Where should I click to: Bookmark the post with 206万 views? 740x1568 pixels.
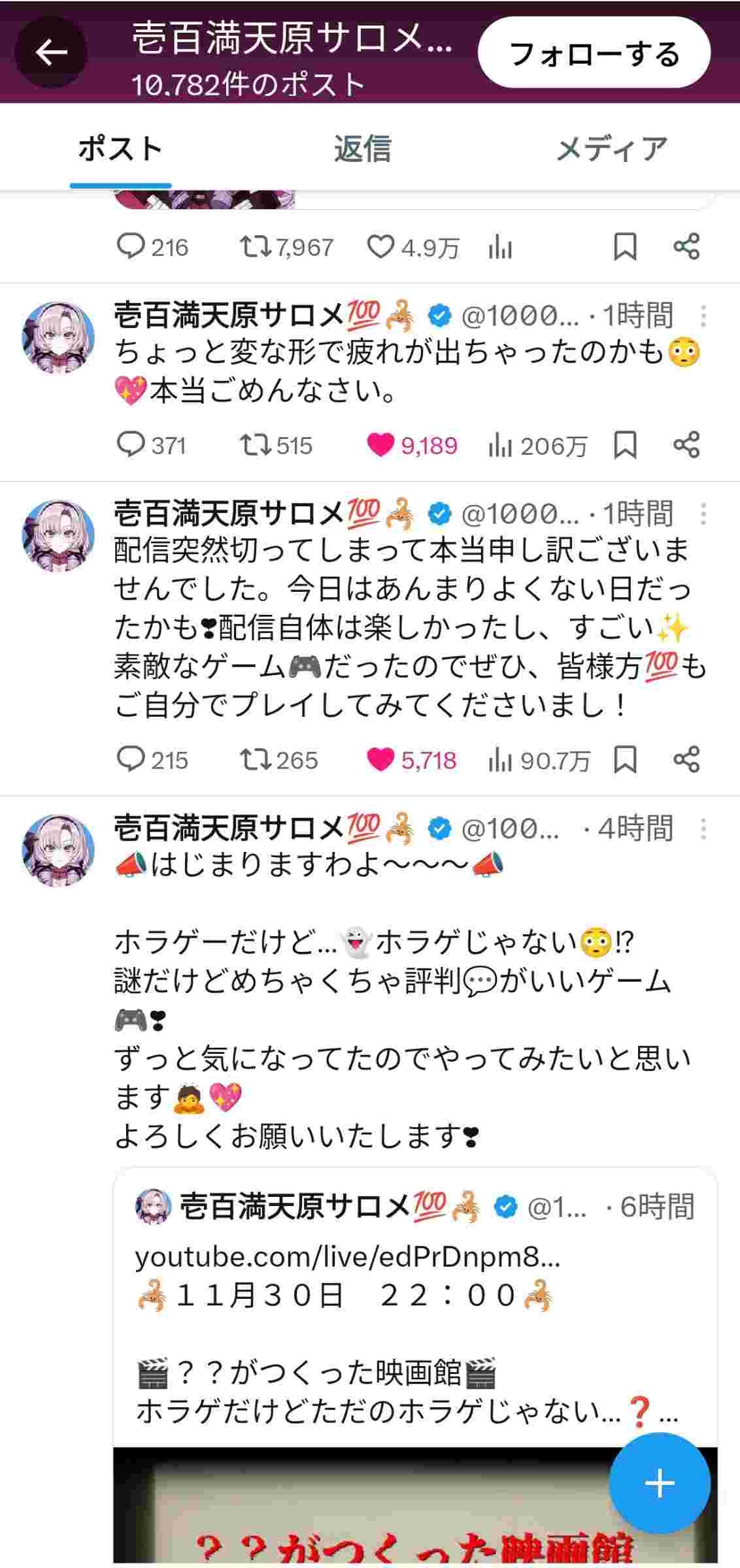(625, 445)
